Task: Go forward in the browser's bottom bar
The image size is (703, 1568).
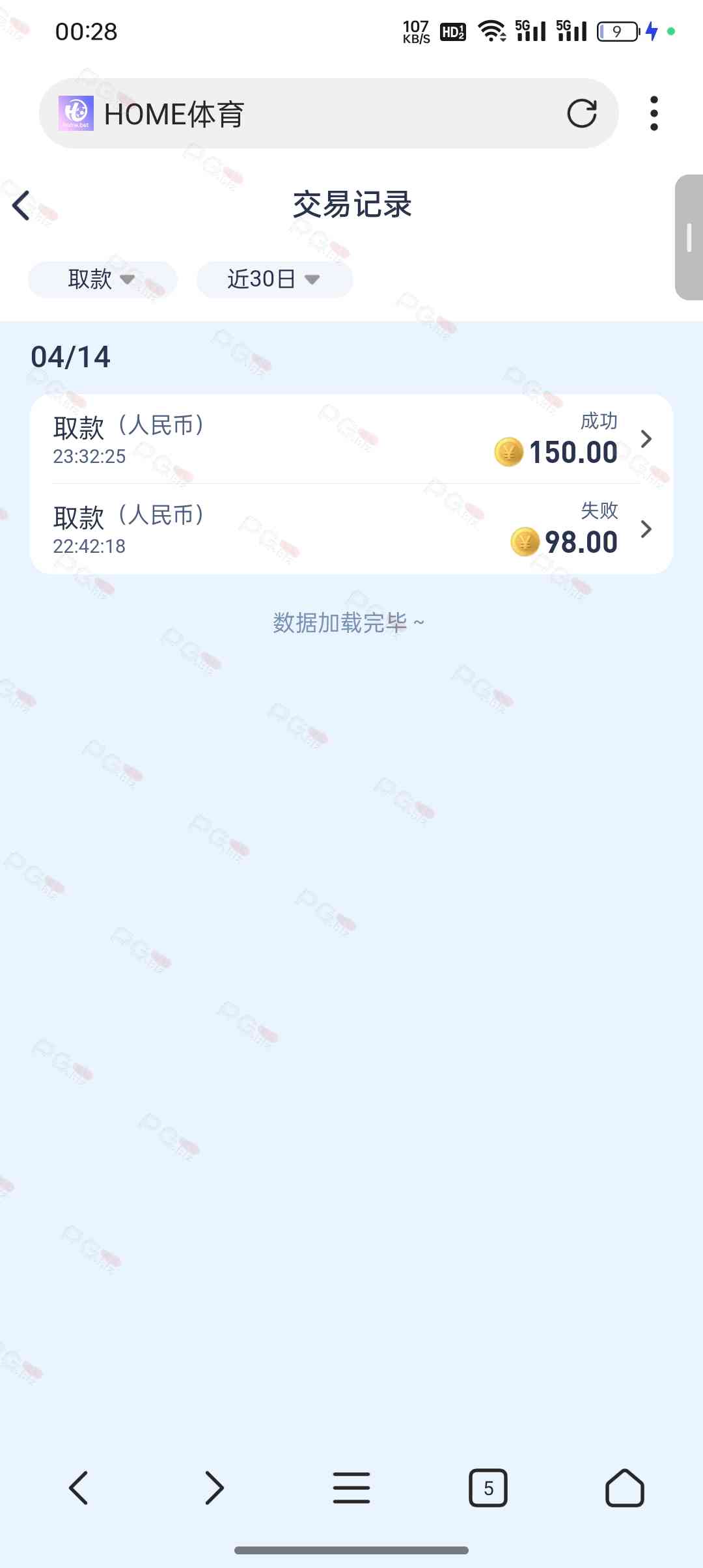Action: (214, 1488)
